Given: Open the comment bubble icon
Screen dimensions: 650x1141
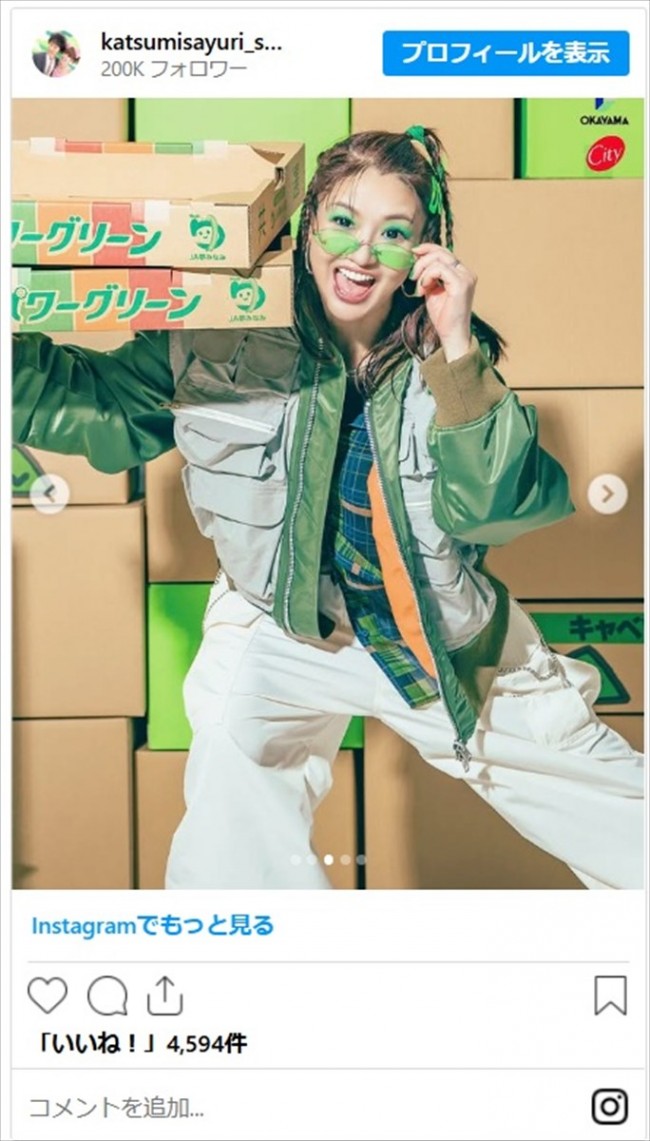Looking at the screenshot, I should (107, 996).
